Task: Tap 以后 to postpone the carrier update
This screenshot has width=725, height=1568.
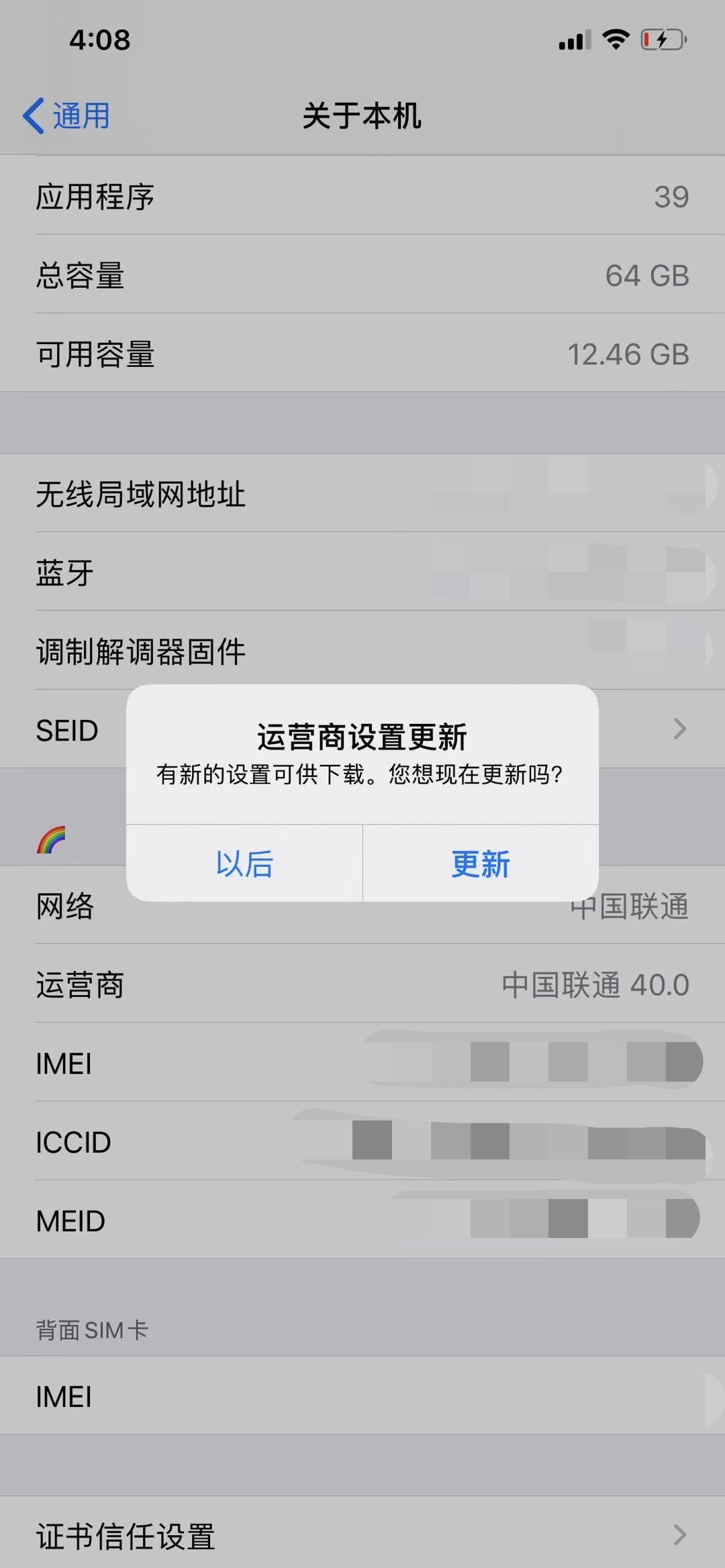Action: (x=244, y=866)
